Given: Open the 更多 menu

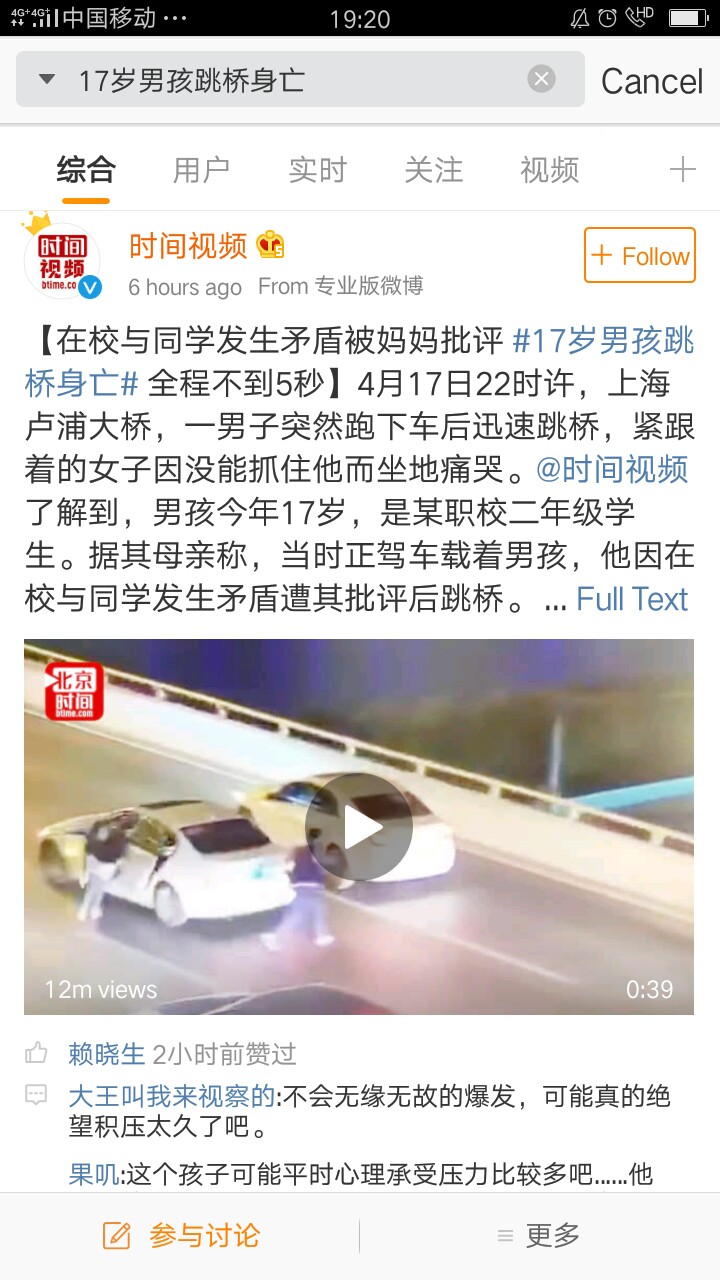Looking at the screenshot, I should click(539, 1236).
